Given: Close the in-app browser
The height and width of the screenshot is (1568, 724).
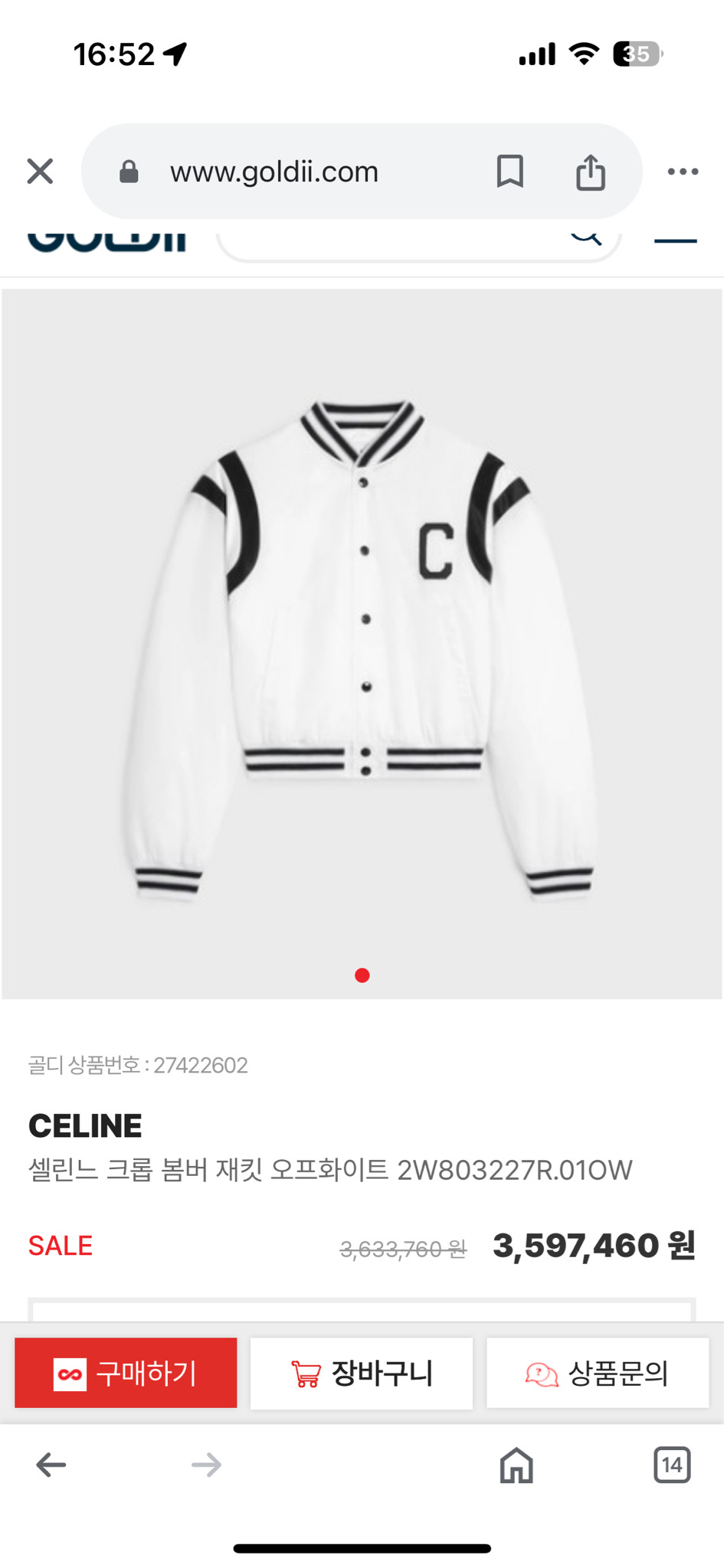Looking at the screenshot, I should 40,171.
